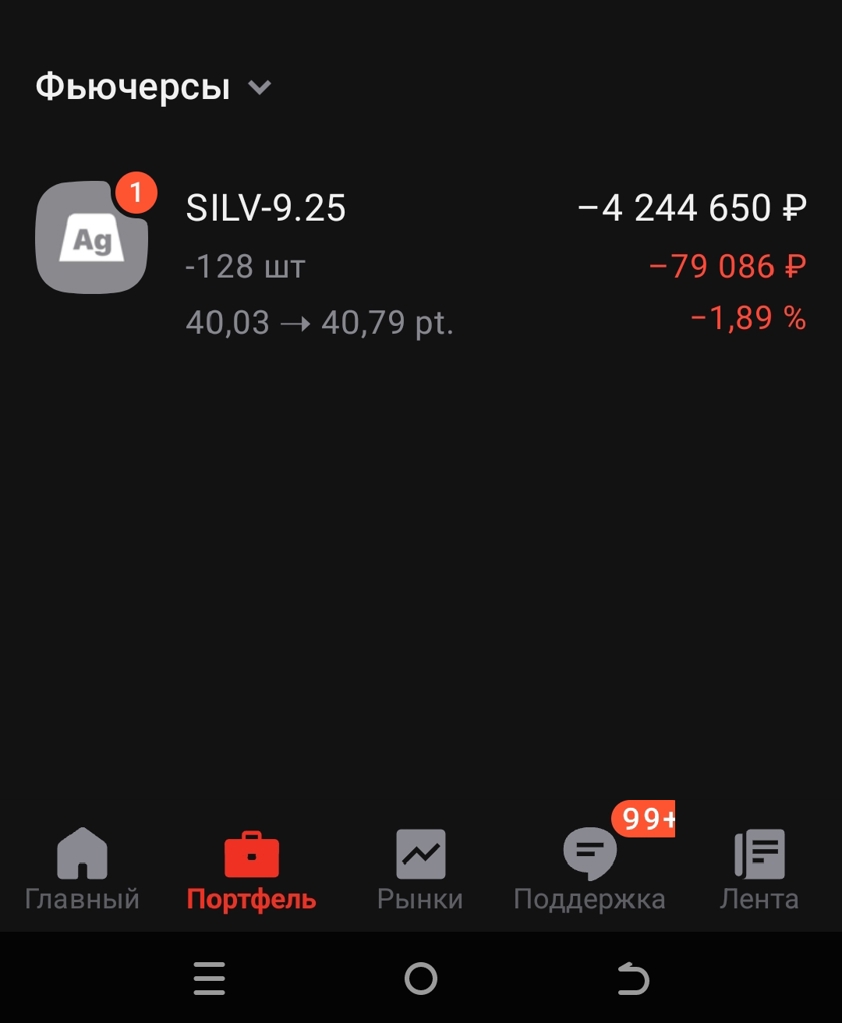Switch to the Лента feed tab
This screenshot has height=1023, width=842.
pos(759,870)
